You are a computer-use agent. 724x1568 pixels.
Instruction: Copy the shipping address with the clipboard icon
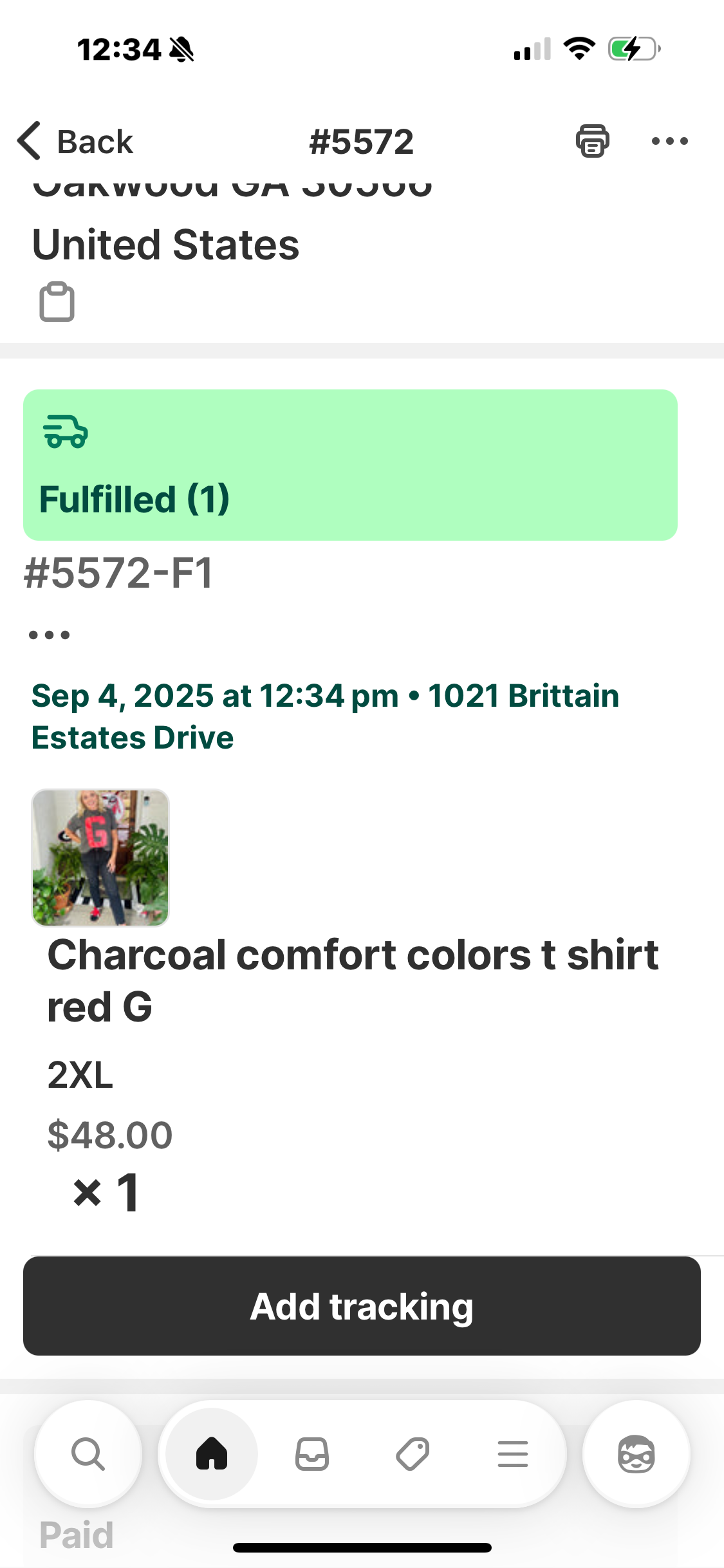57,301
